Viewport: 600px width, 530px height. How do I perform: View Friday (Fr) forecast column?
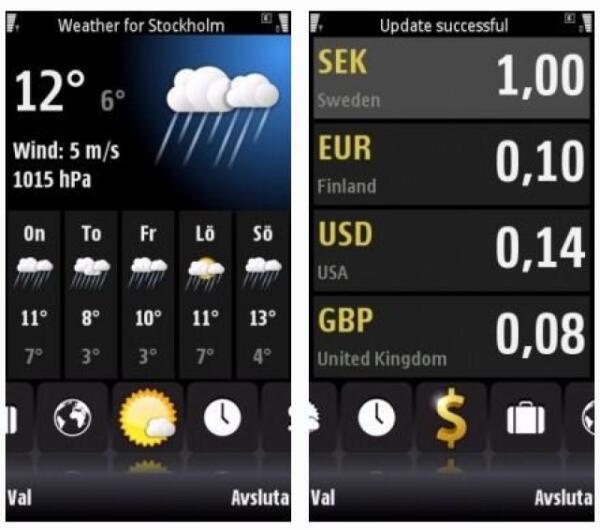tap(148, 294)
